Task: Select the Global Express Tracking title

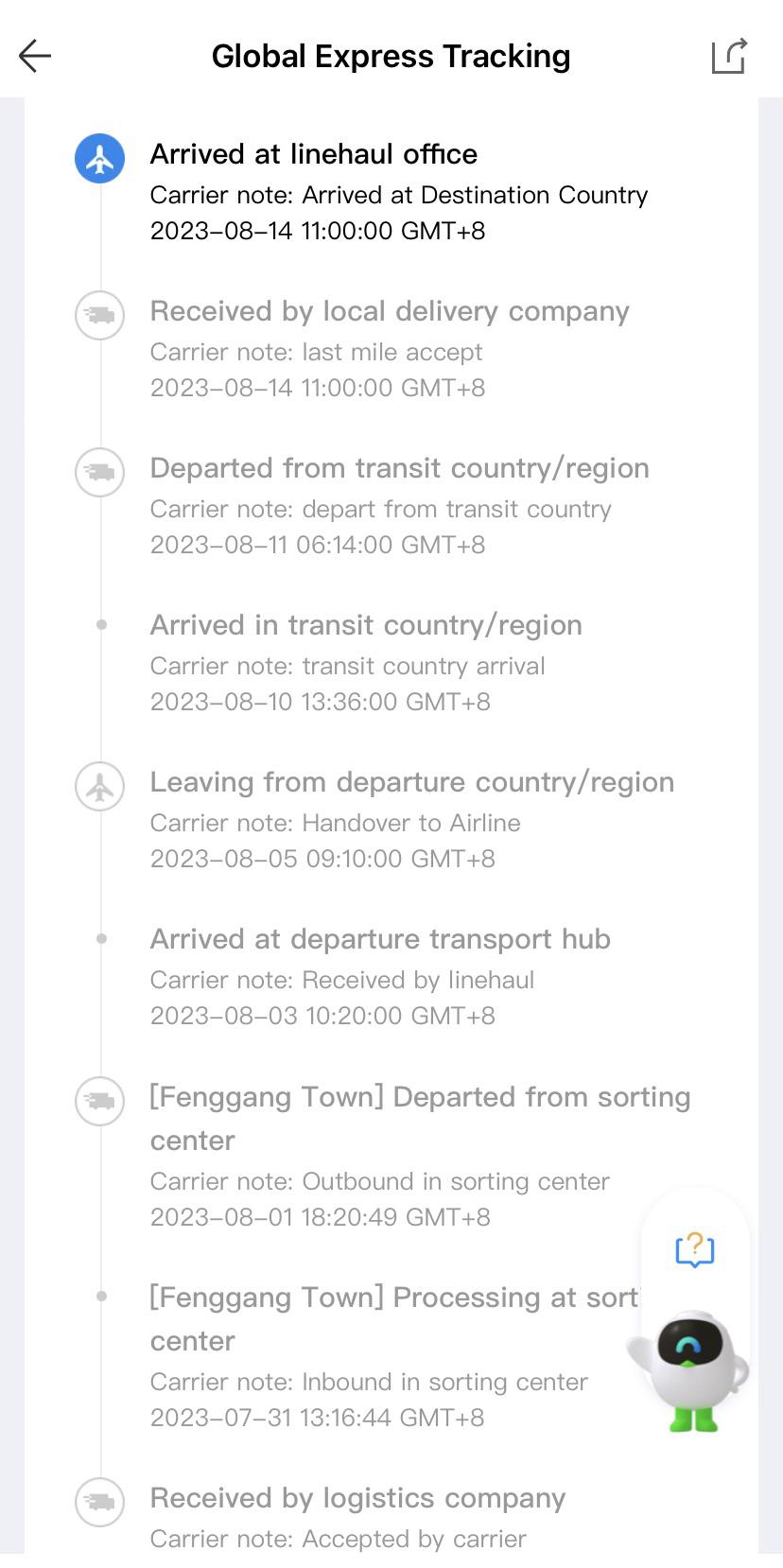Action: pyautogui.click(x=391, y=56)
